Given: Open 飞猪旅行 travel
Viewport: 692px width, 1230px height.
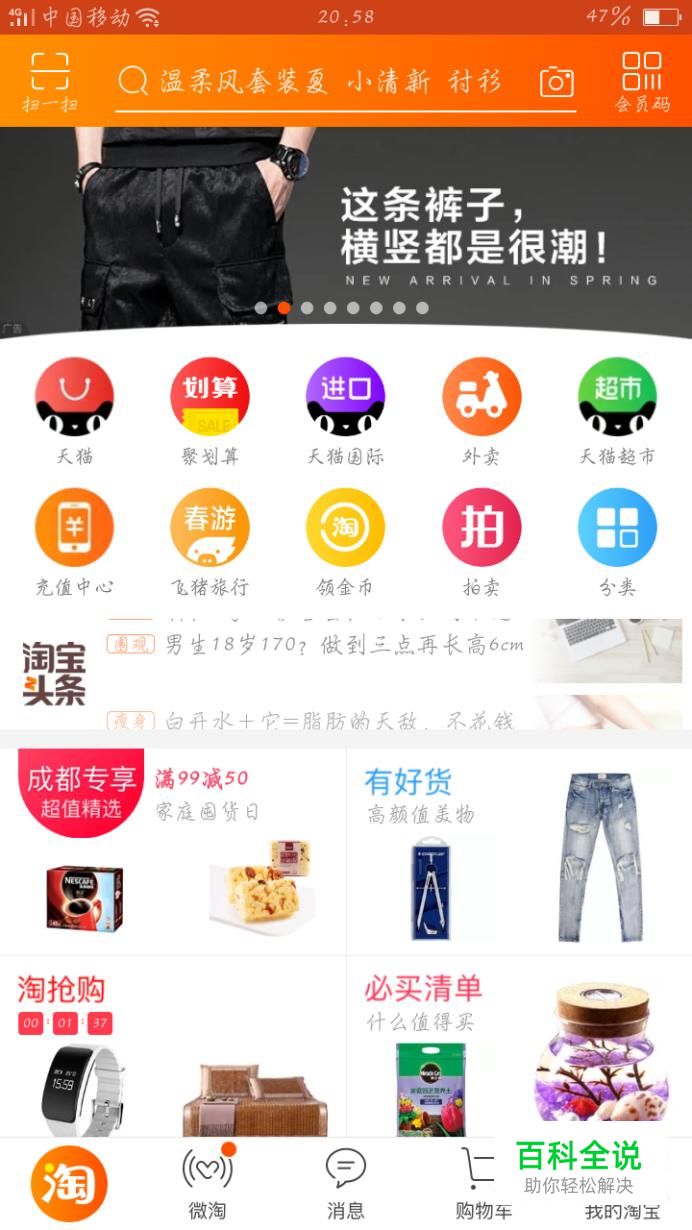Looking at the screenshot, I should tap(210, 541).
